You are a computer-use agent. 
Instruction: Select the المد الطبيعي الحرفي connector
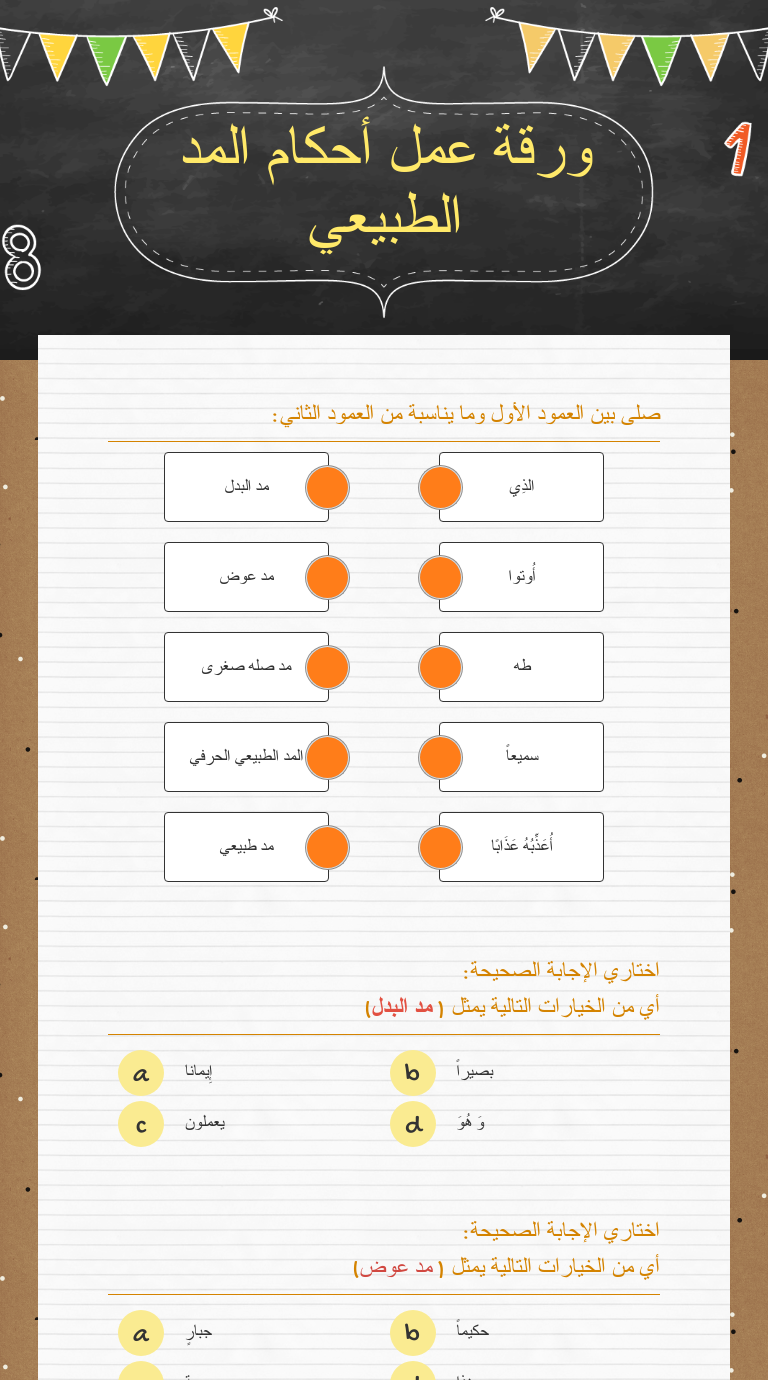pyautogui.click(x=327, y=758)
